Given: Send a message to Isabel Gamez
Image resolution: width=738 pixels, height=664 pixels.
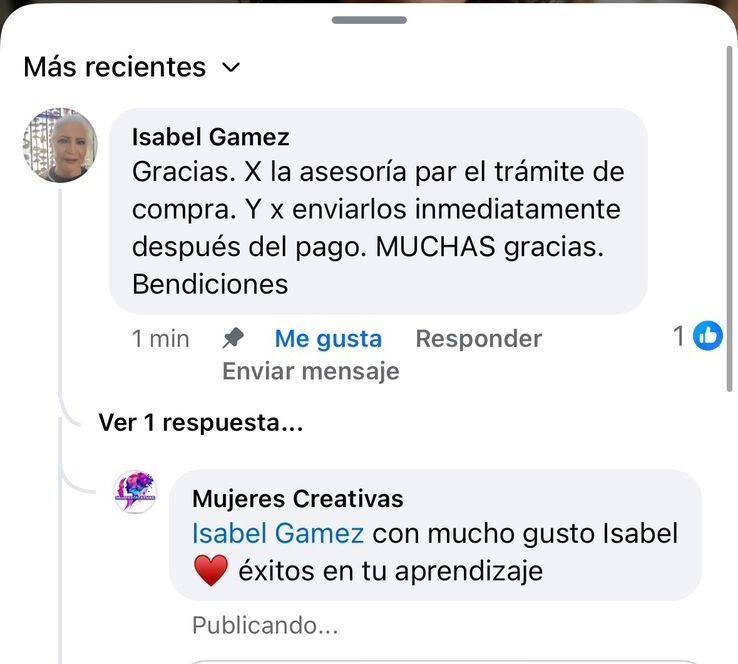Looking at the screenshot, I should pos(310,371).
